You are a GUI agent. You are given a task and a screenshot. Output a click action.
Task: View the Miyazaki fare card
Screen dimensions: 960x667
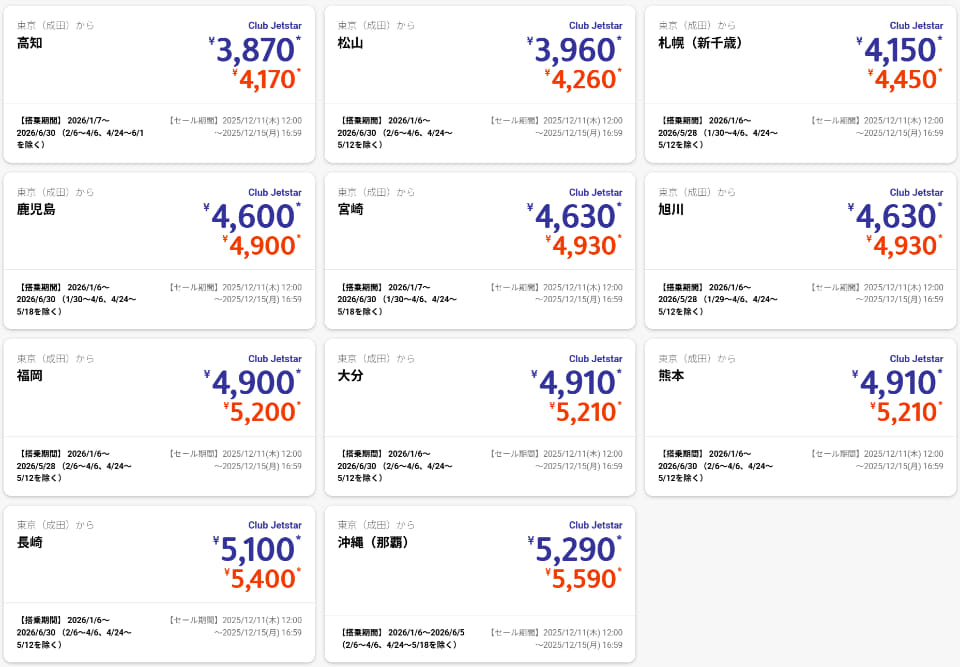pos(480,251)
